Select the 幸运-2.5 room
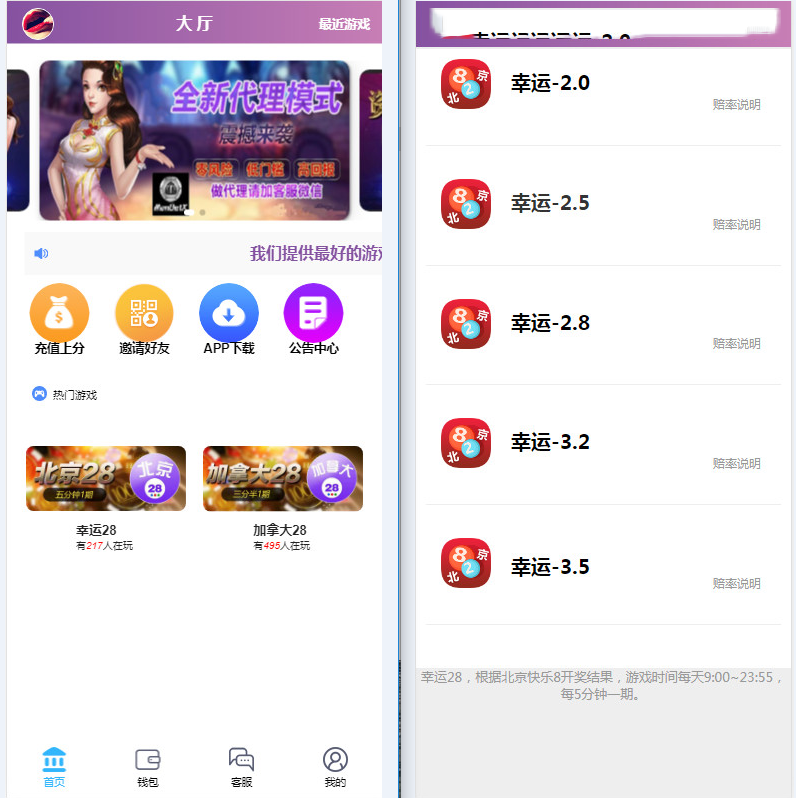Image resolution: width=796 pixels, height=798 pixels. point(549,203)
